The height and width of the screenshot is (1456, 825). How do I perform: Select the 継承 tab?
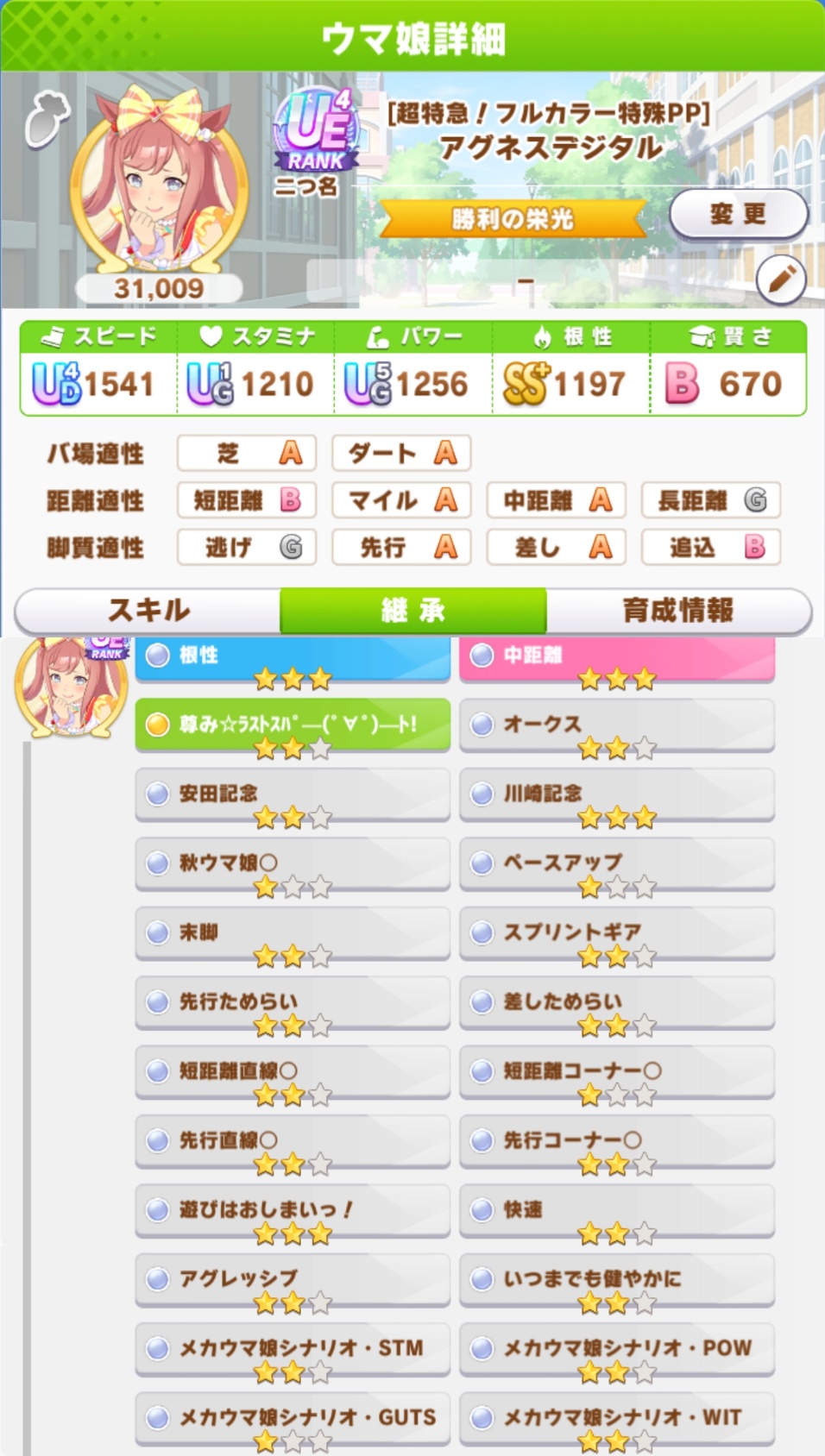(412, 610)
